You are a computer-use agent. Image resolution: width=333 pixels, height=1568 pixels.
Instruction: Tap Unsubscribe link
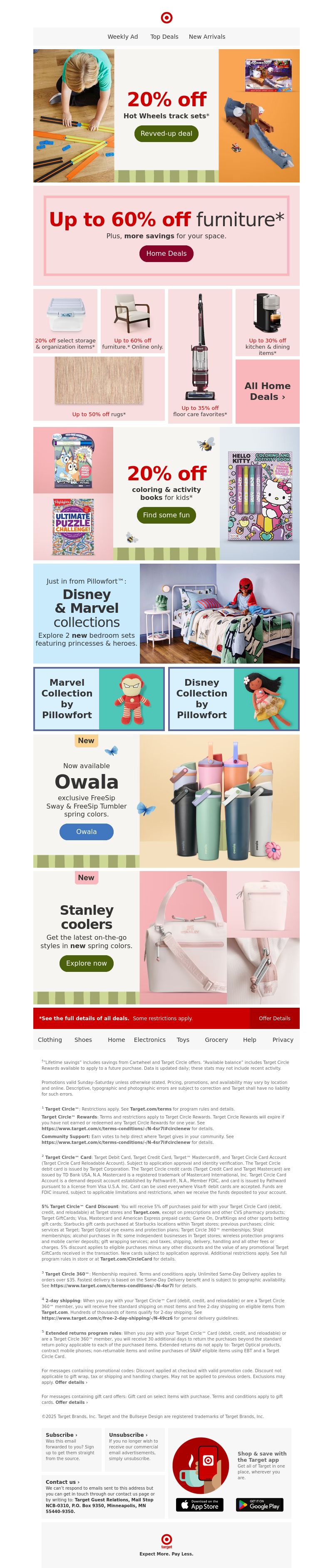click(128, 1435)
